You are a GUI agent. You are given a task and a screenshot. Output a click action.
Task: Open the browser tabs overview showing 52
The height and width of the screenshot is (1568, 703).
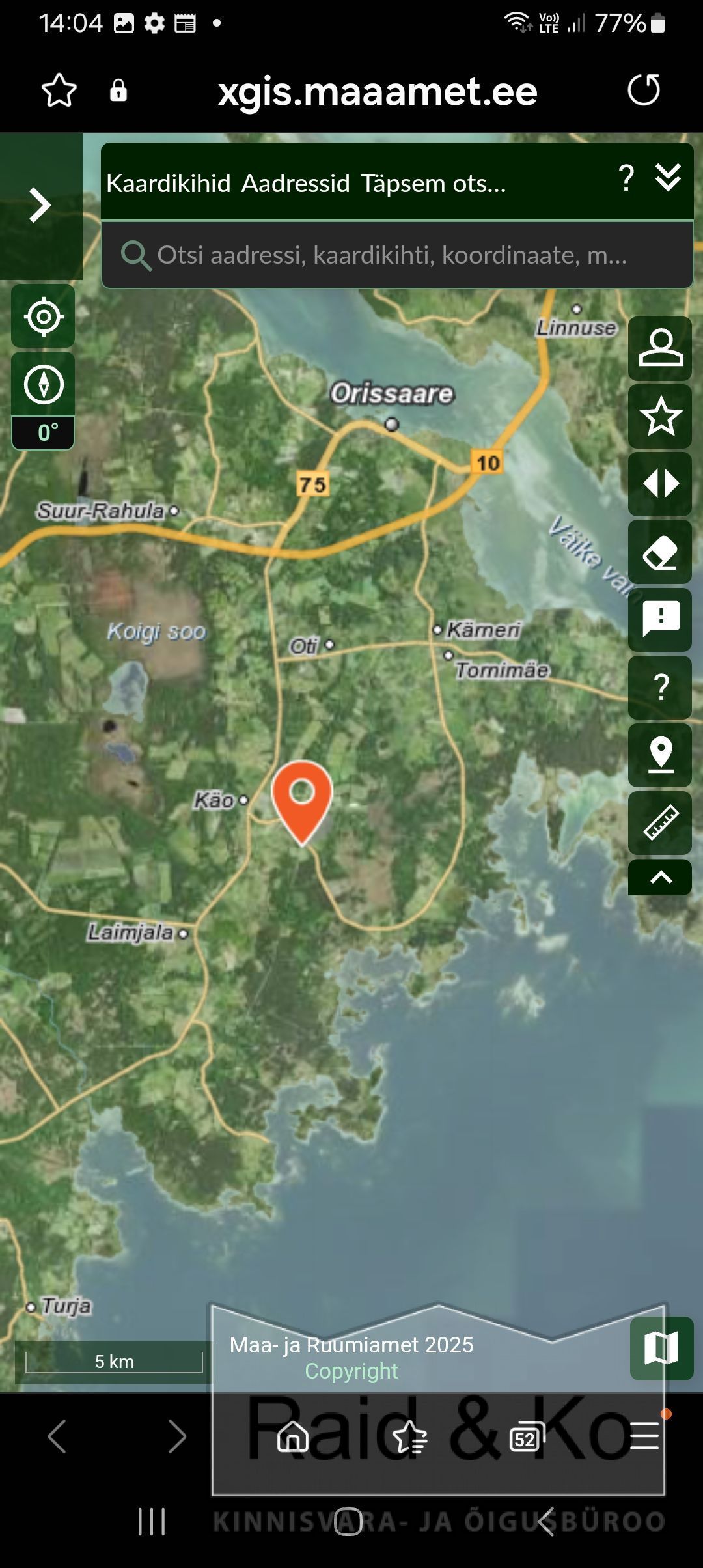tap(527, 1436)
